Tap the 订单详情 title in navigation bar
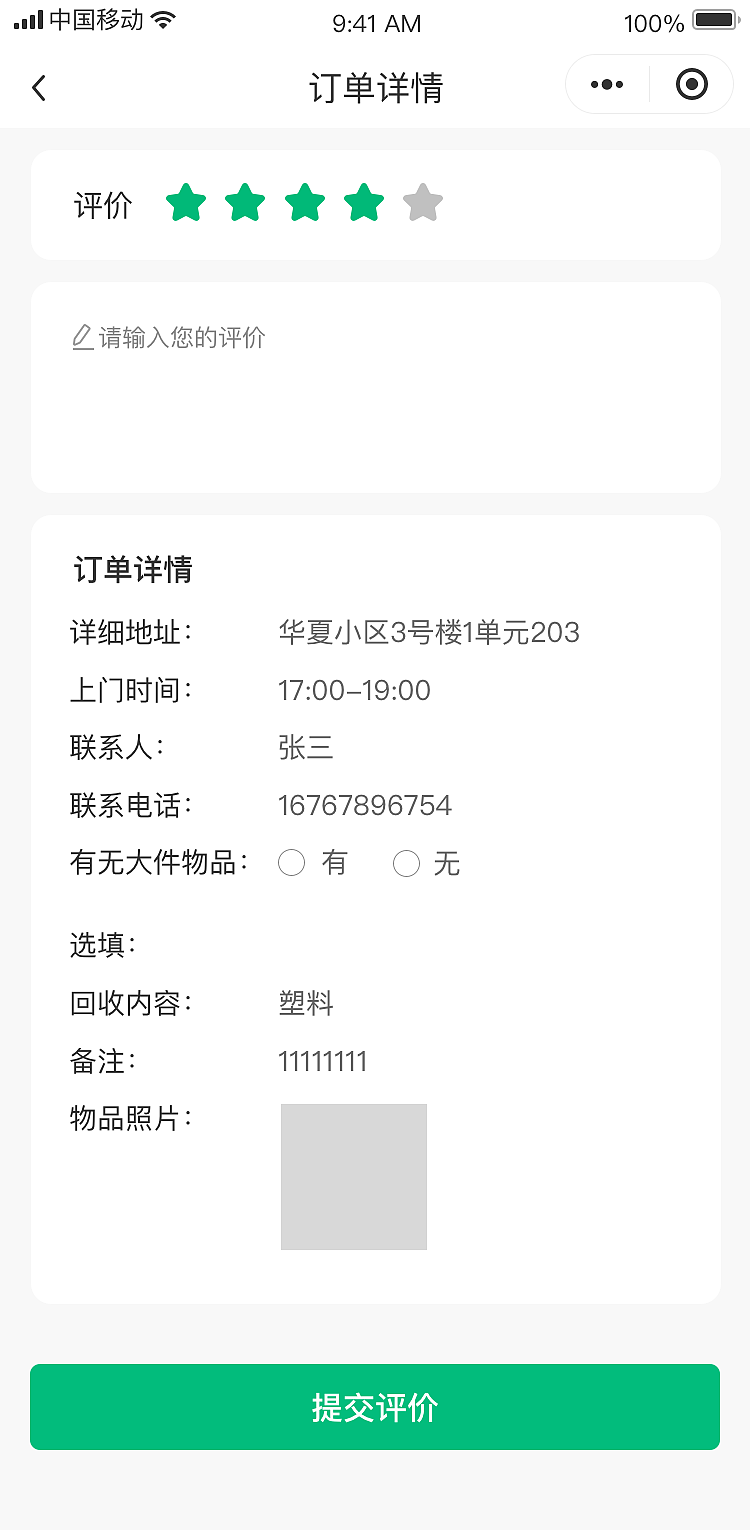The image size is (750, 1530). (375, 88)
